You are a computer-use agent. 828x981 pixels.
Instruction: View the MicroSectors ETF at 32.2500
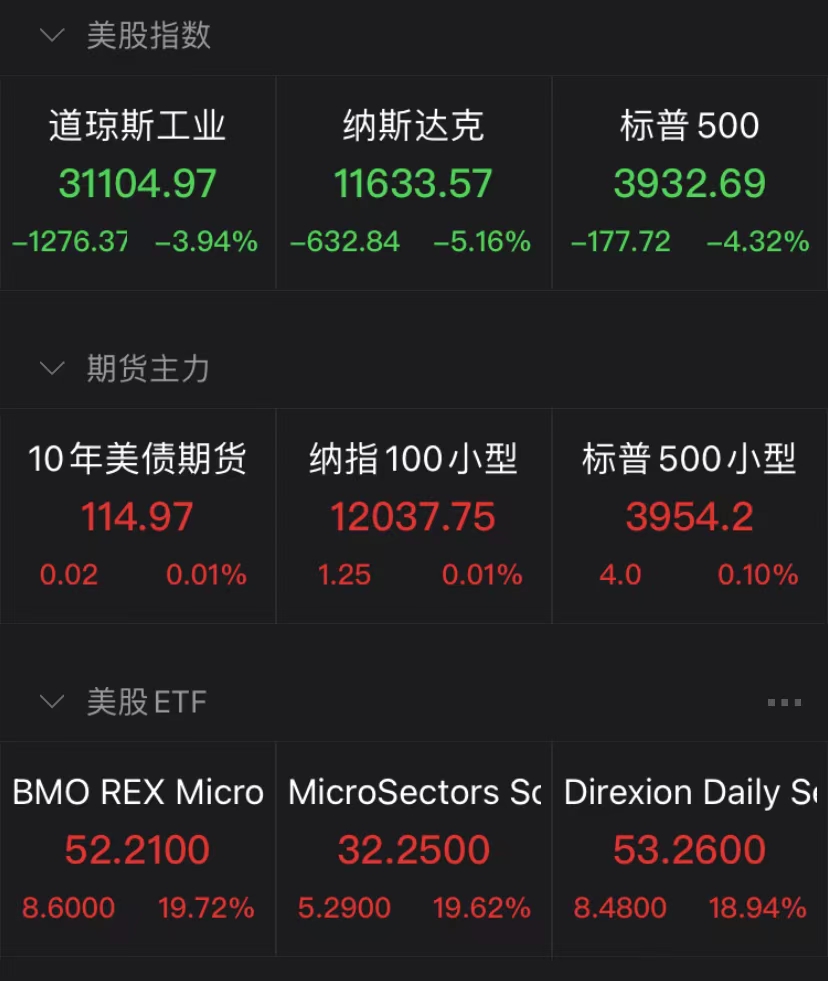[x=413, y=849]
